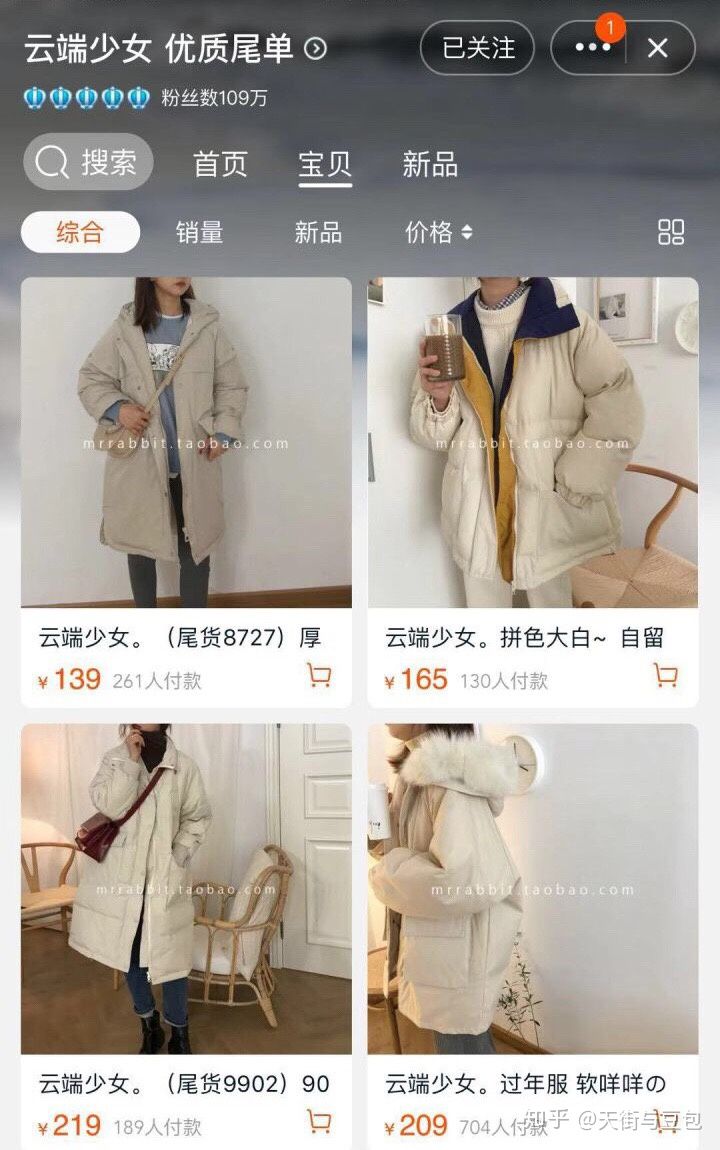Viewport: 720px width, 1150px height.
Task: Open the shop details arrow by 云端少女
Action: pos(316,48)
